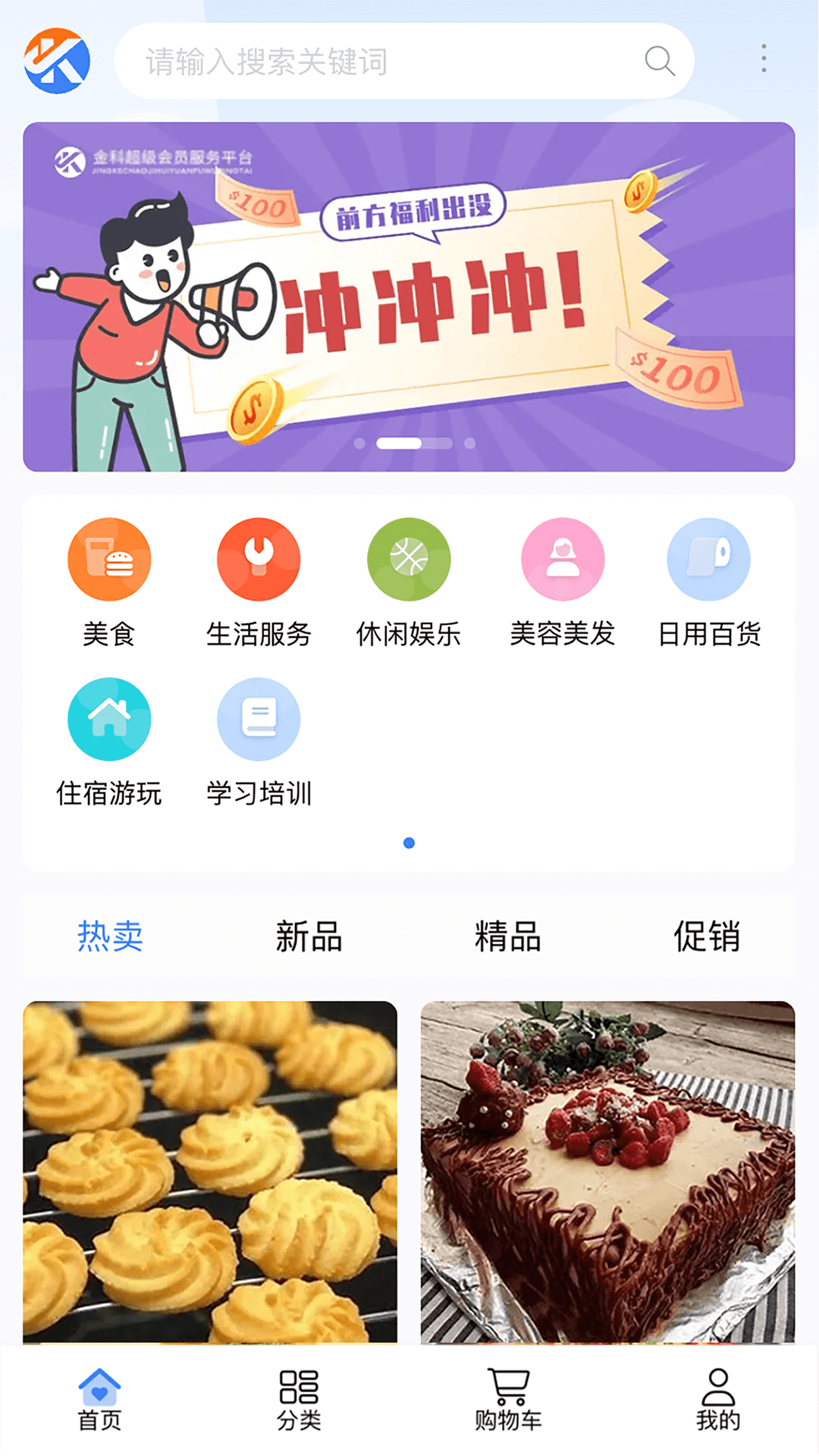Select the 生活服务 life services icon
Screen dimensions: 819x1456
[x=259, y=559]
